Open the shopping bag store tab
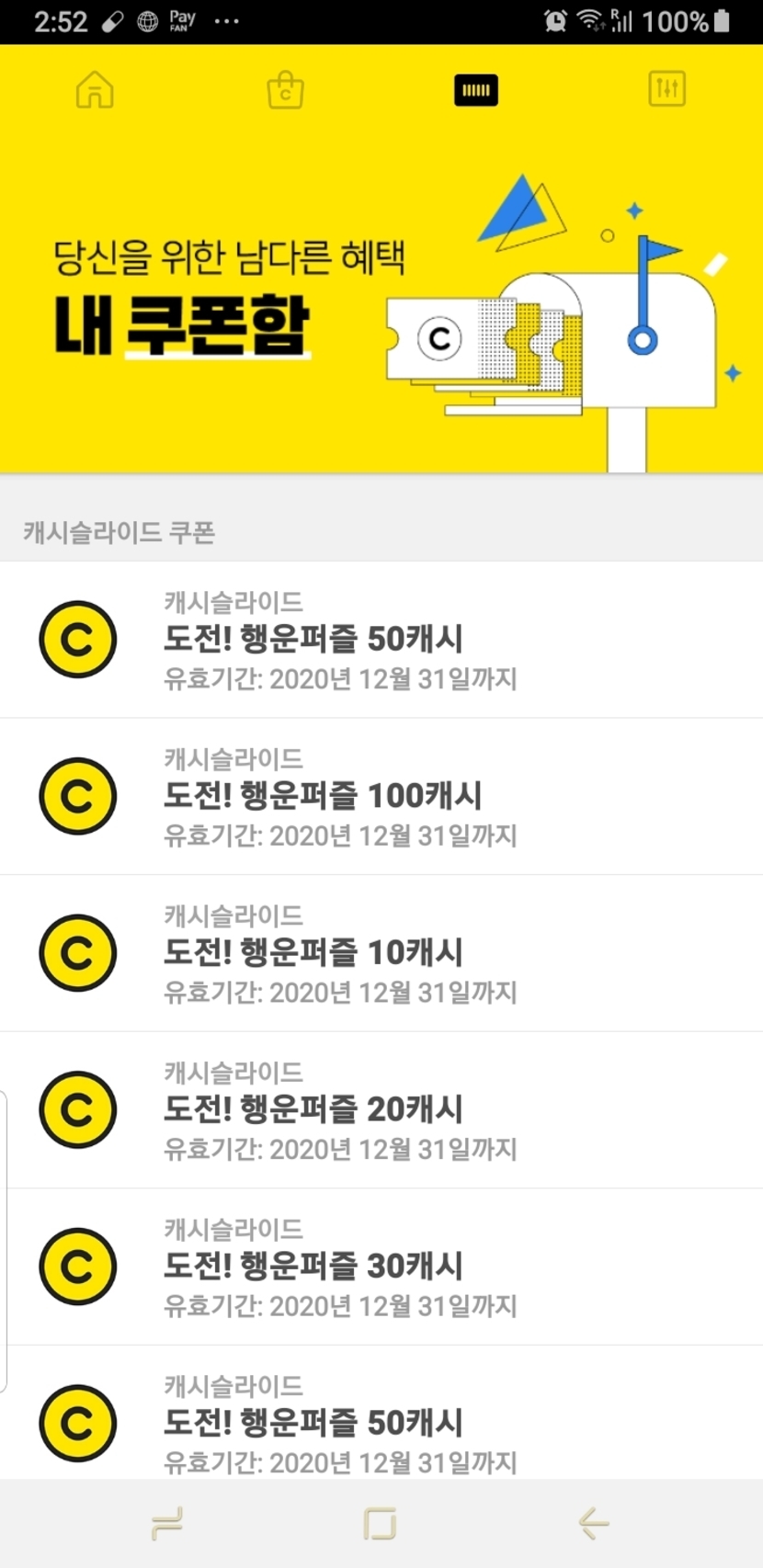This screenshot has width=763, height=1568. click(x=285, y=90)
